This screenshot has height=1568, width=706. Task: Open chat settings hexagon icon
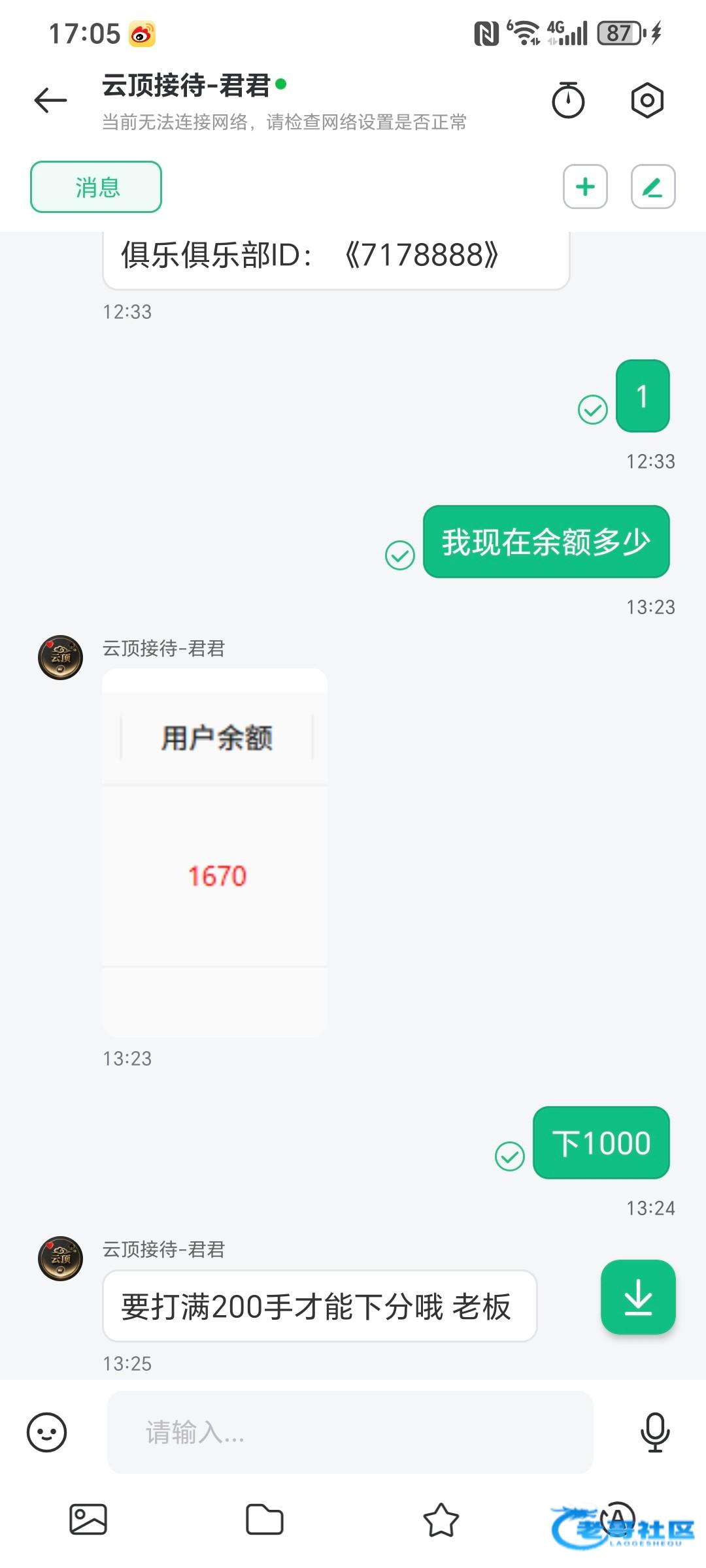point(647,100)
